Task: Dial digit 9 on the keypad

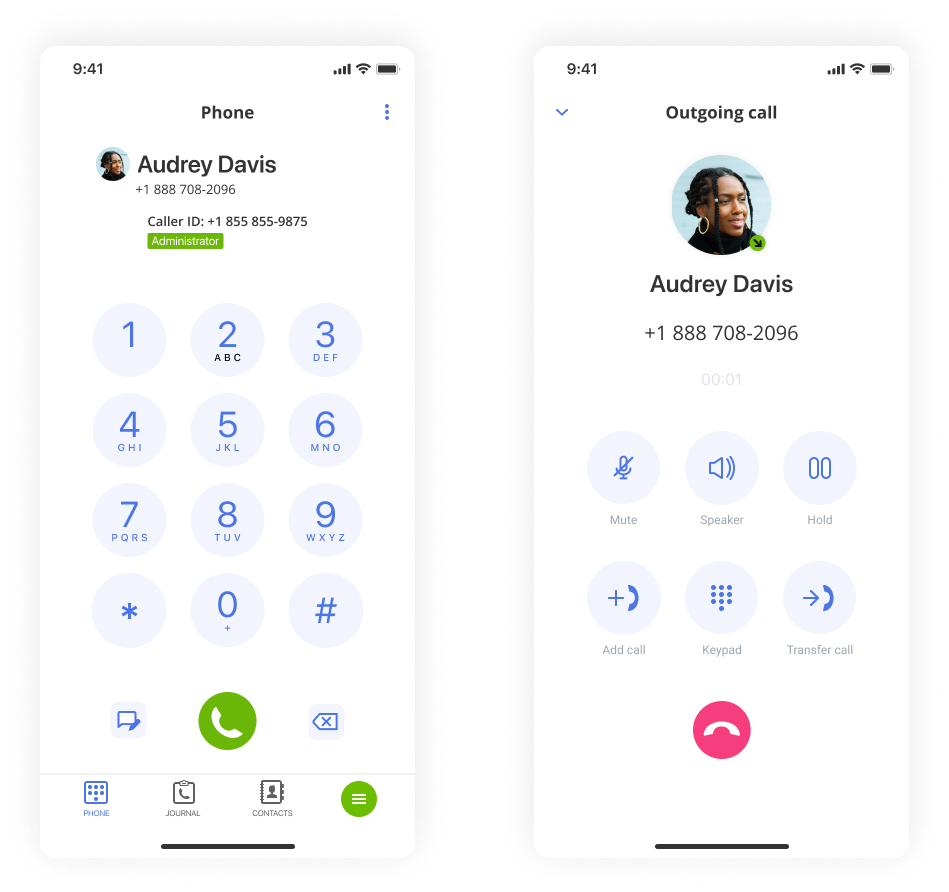Action: (x=326, y=520)
